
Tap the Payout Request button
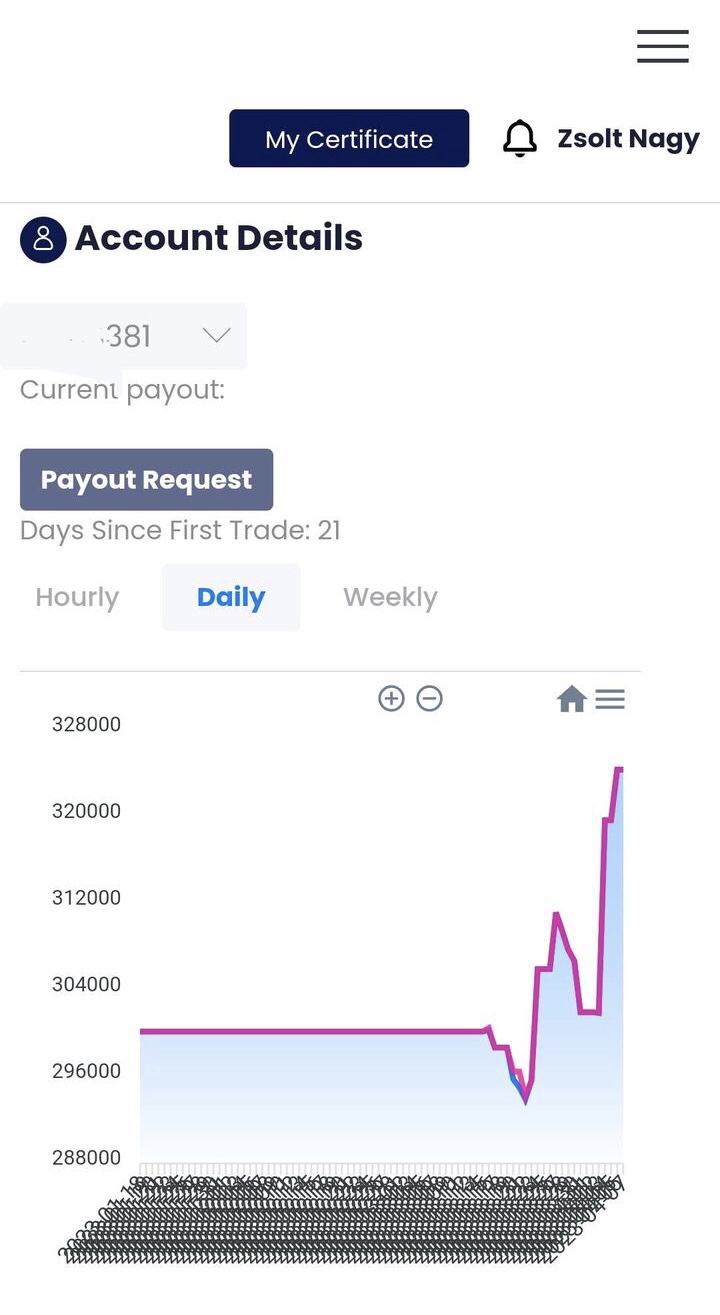[x=146, y=480]
